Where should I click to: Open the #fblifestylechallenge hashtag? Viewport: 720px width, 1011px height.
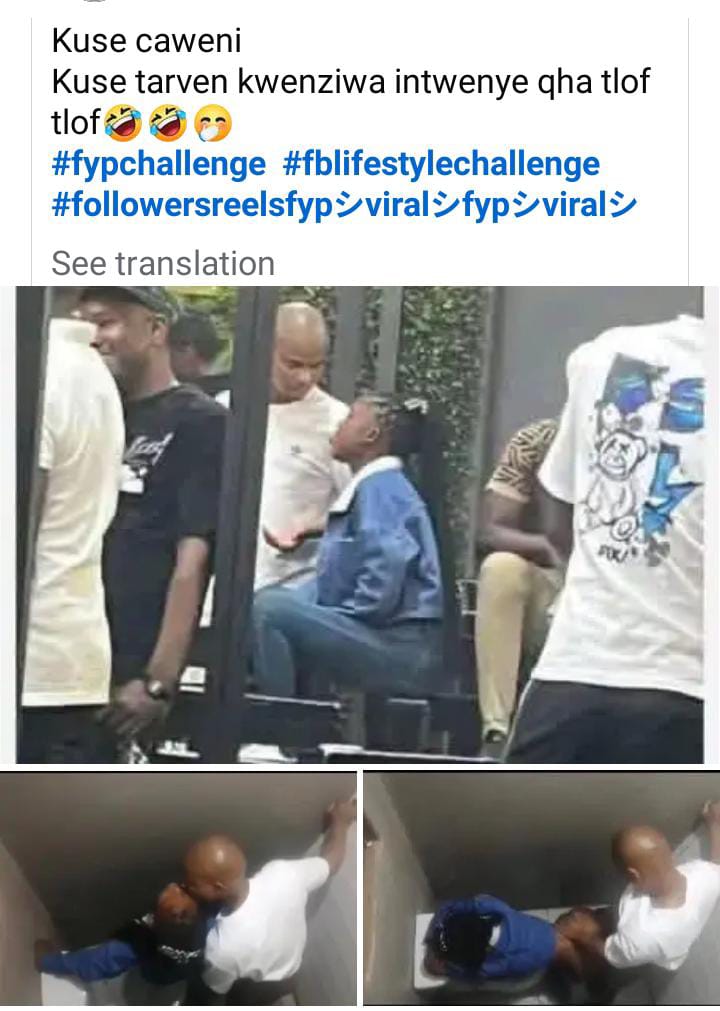(441, 164)
